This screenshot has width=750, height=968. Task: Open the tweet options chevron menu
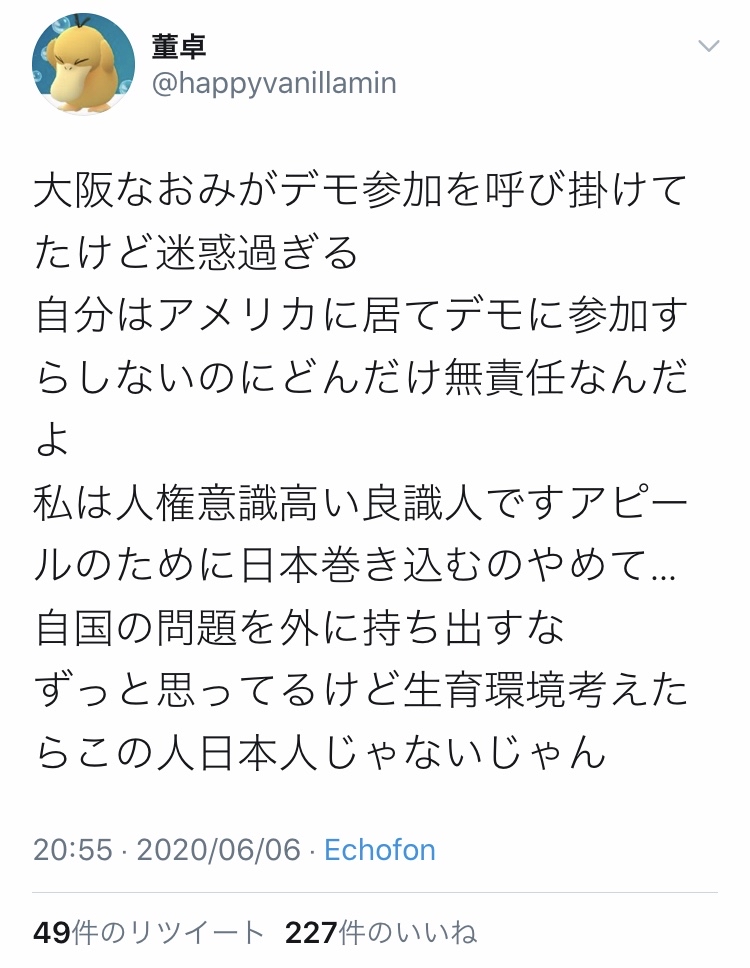pos(708,46)
